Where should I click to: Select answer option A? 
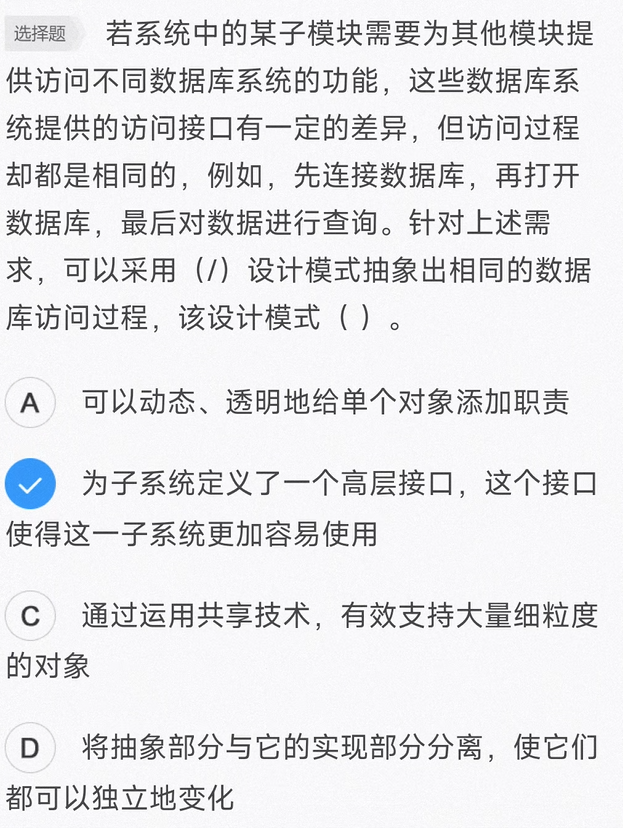coord(30,403)
